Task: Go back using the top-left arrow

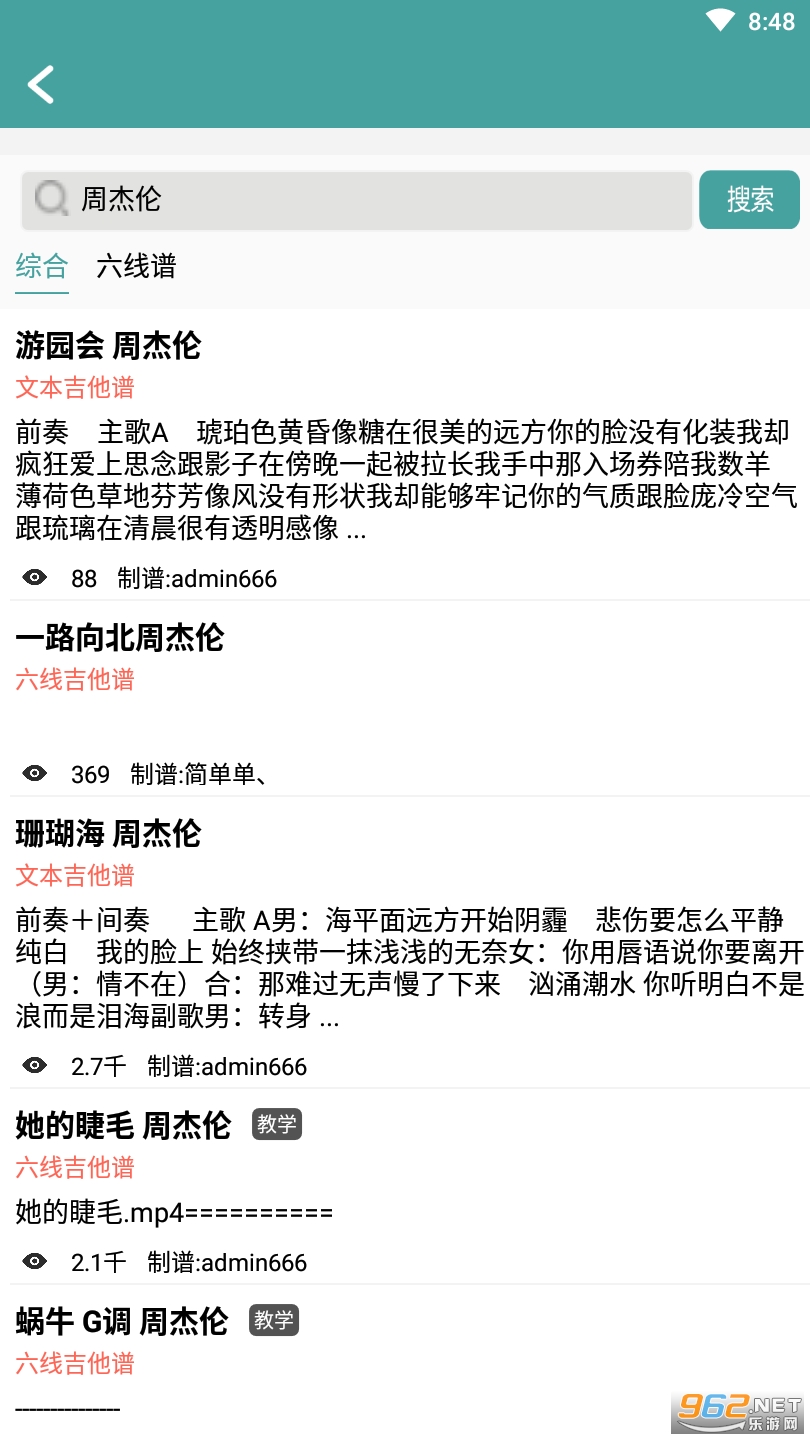Action: pos(40,85)
